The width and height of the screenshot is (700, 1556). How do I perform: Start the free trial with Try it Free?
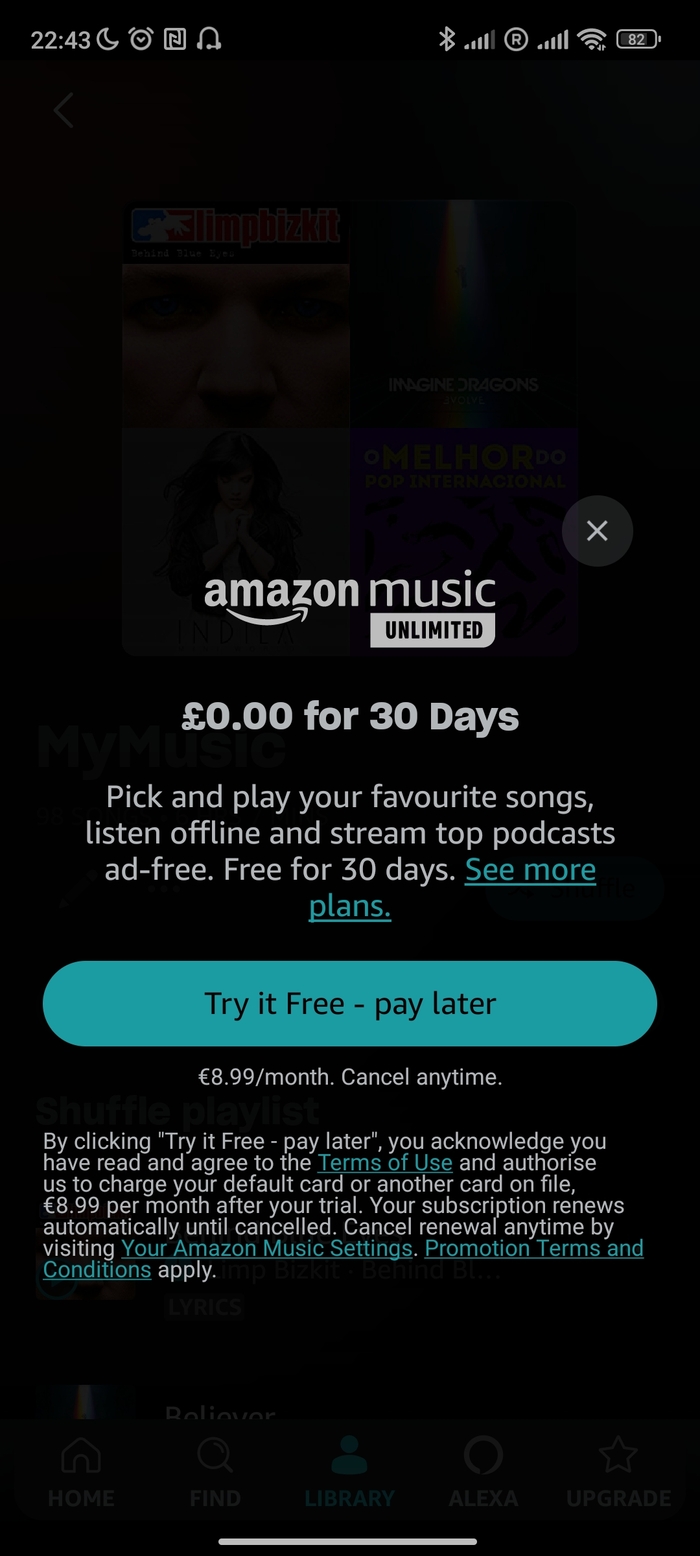pyautogui.click(x=350, y=1003)
